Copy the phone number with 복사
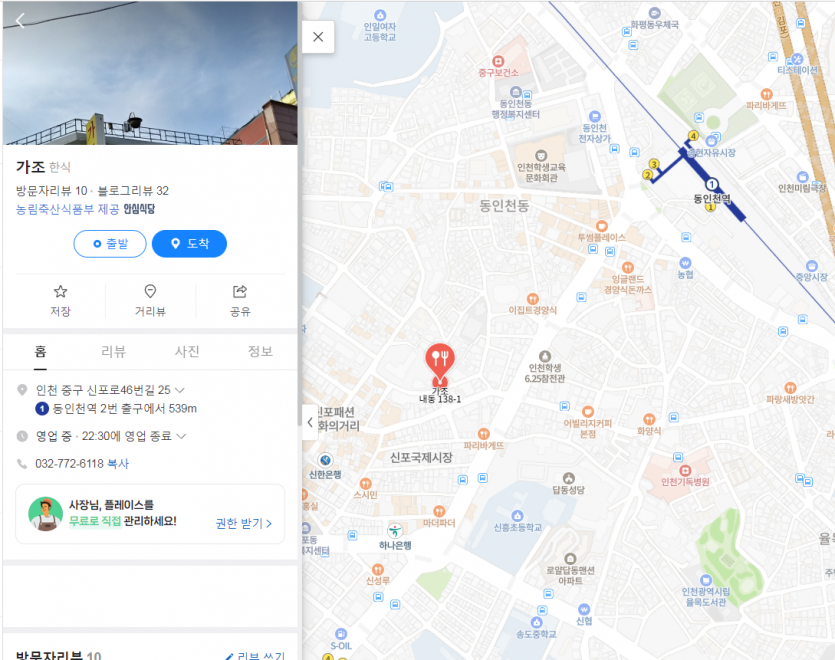835x660 pixels. click(x=118, y=464)
